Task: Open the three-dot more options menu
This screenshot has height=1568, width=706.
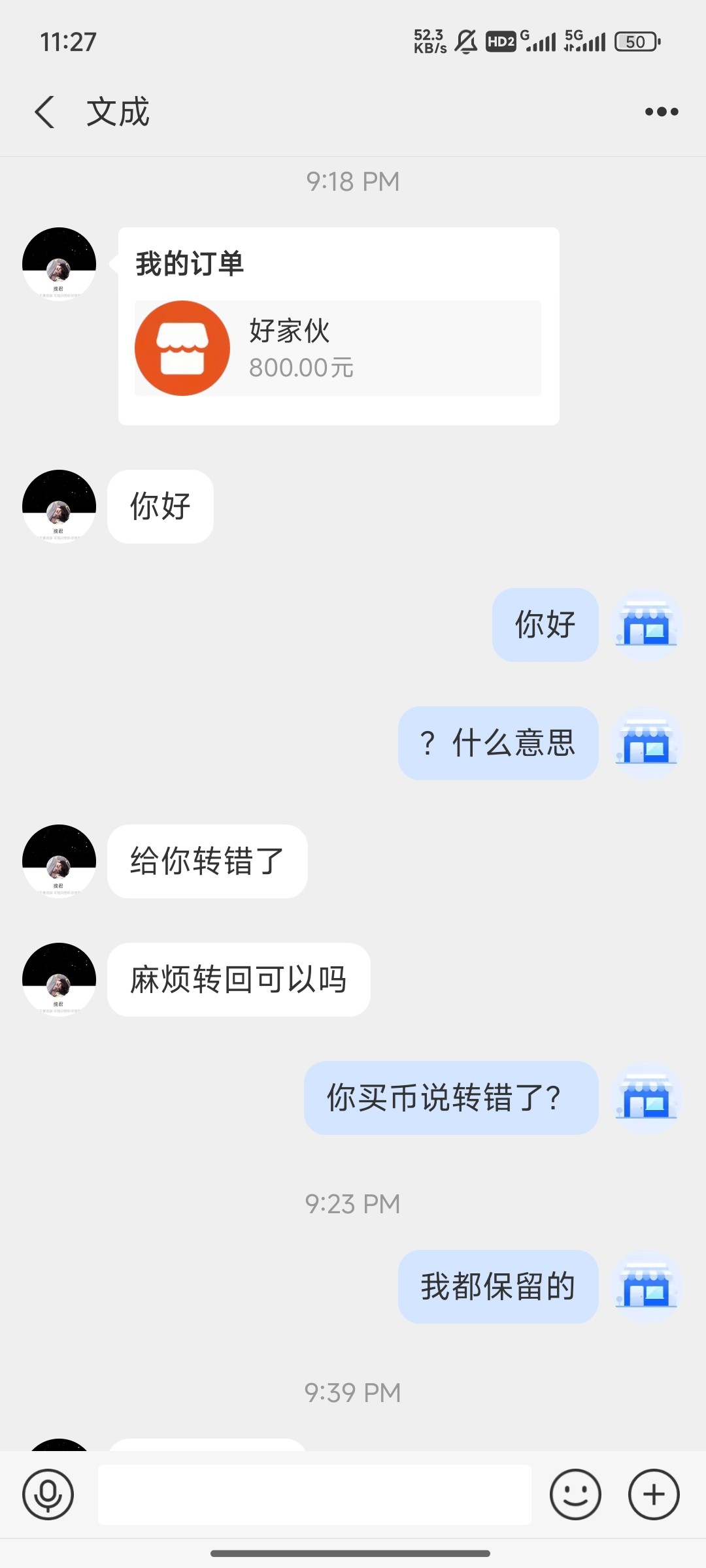Action: click(661, 112)
